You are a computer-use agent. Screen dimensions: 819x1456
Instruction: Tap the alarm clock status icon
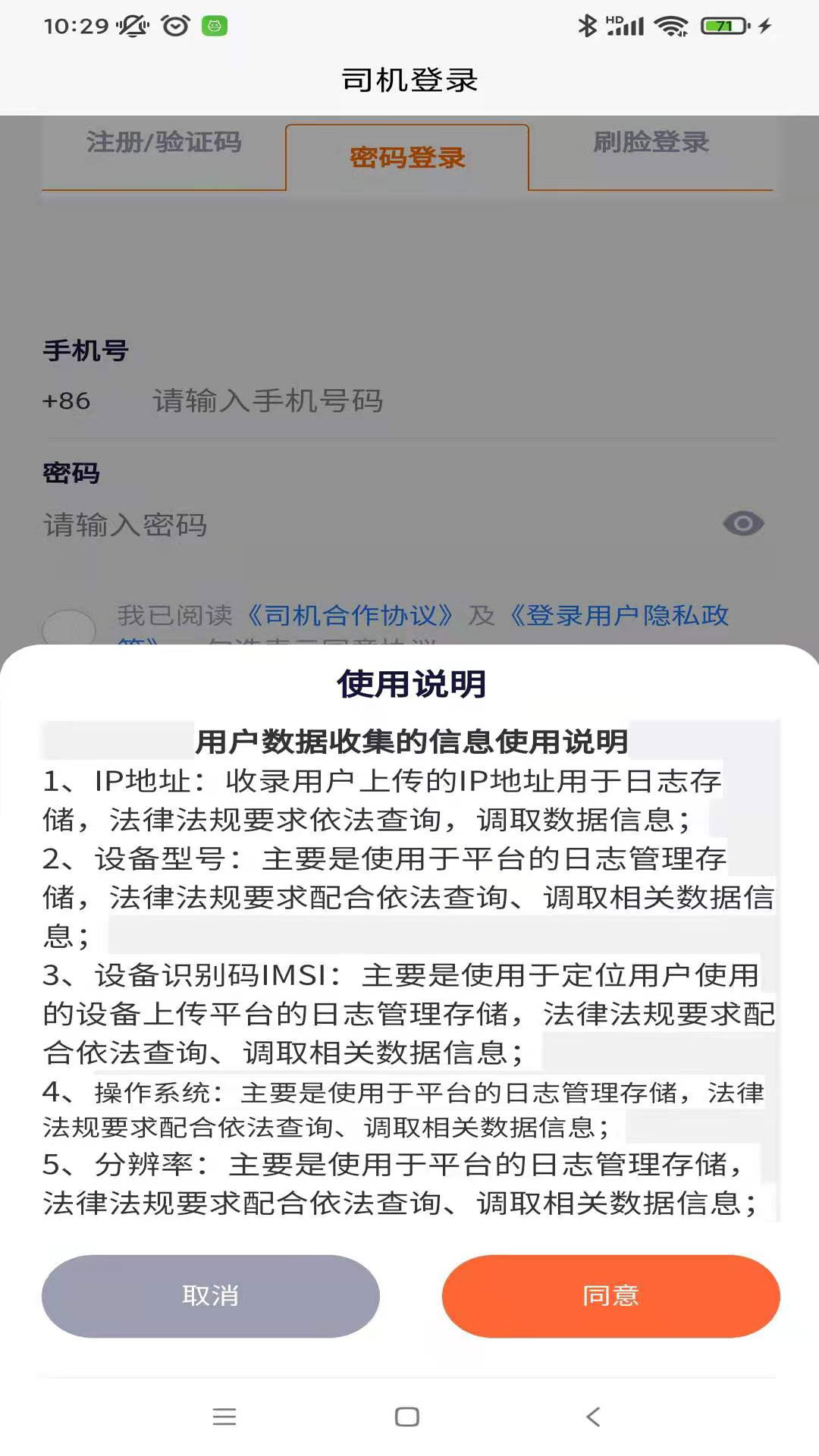tap(174, 24)
